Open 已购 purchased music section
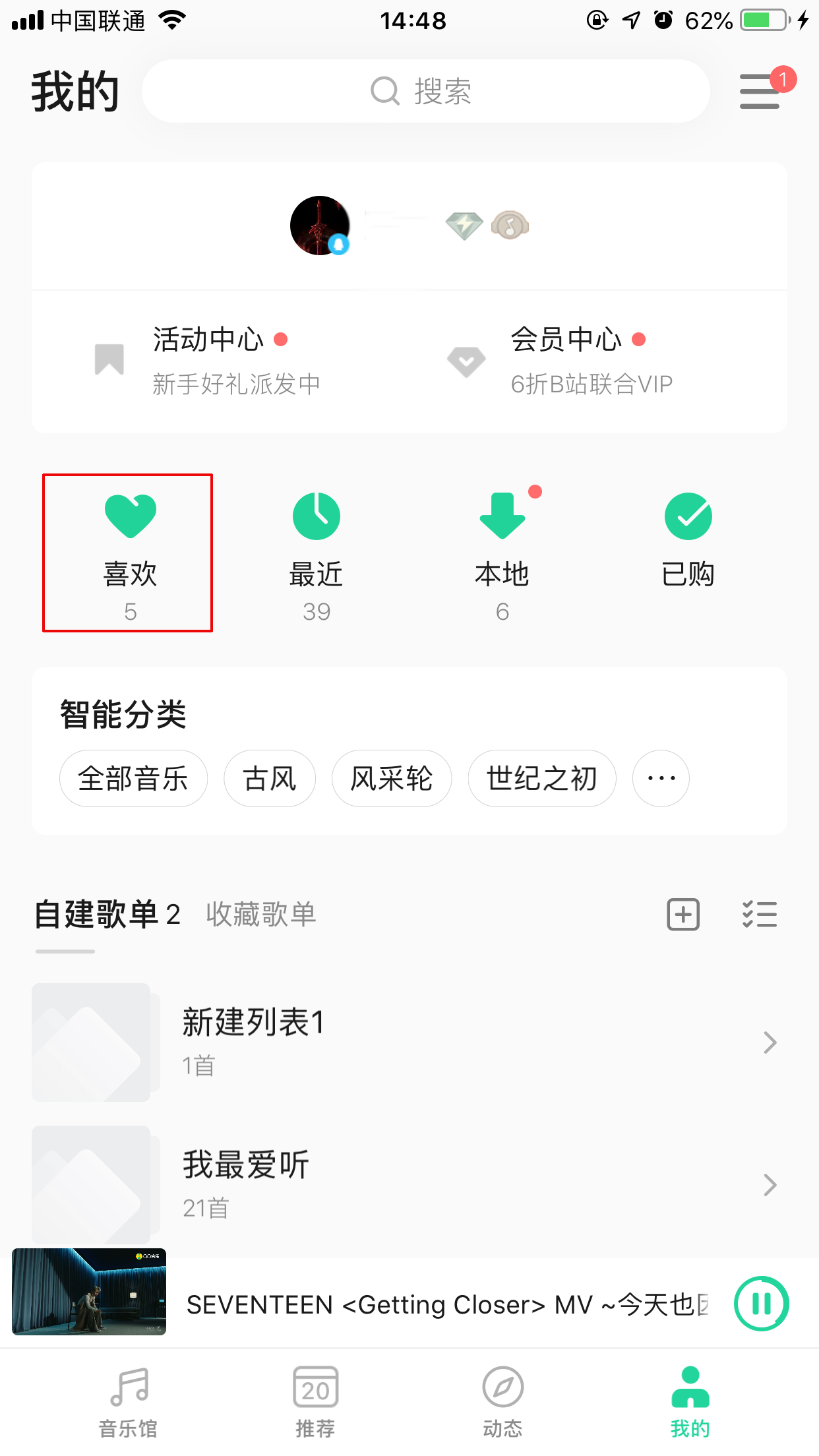819x1456 pixels. pos(688,518)
